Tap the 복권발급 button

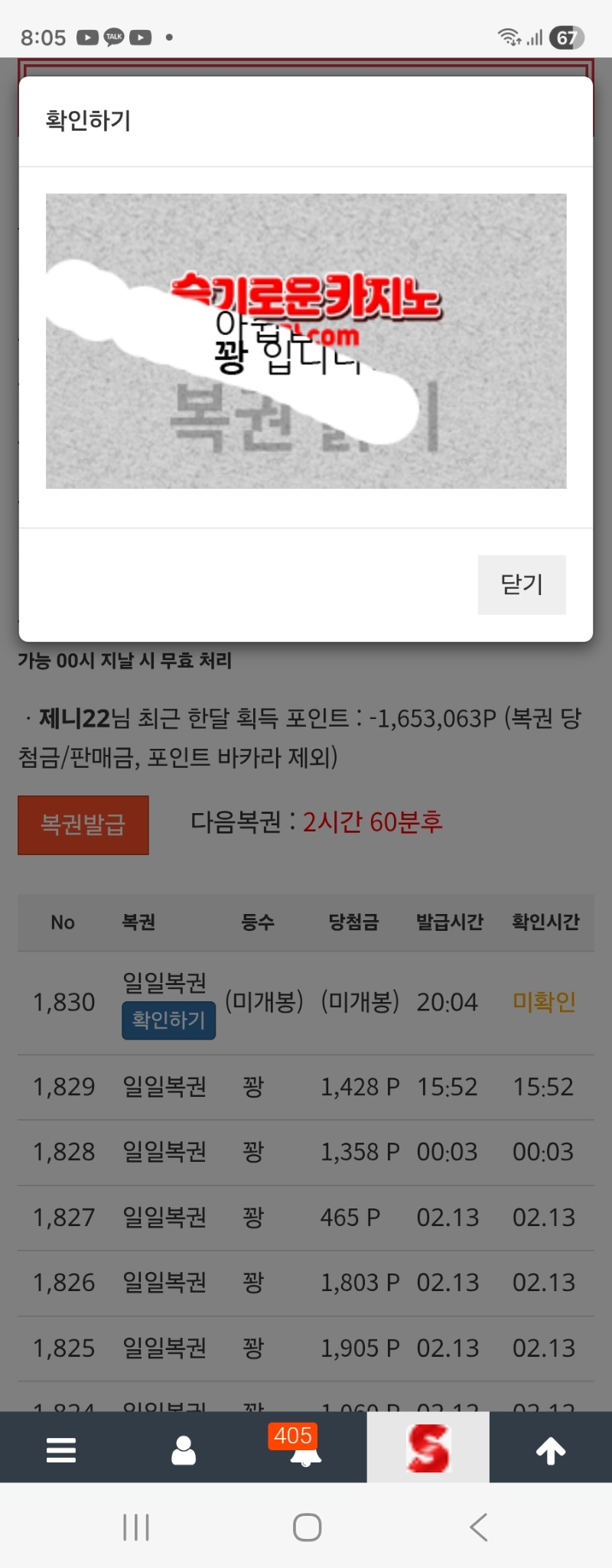click(83, 825)
